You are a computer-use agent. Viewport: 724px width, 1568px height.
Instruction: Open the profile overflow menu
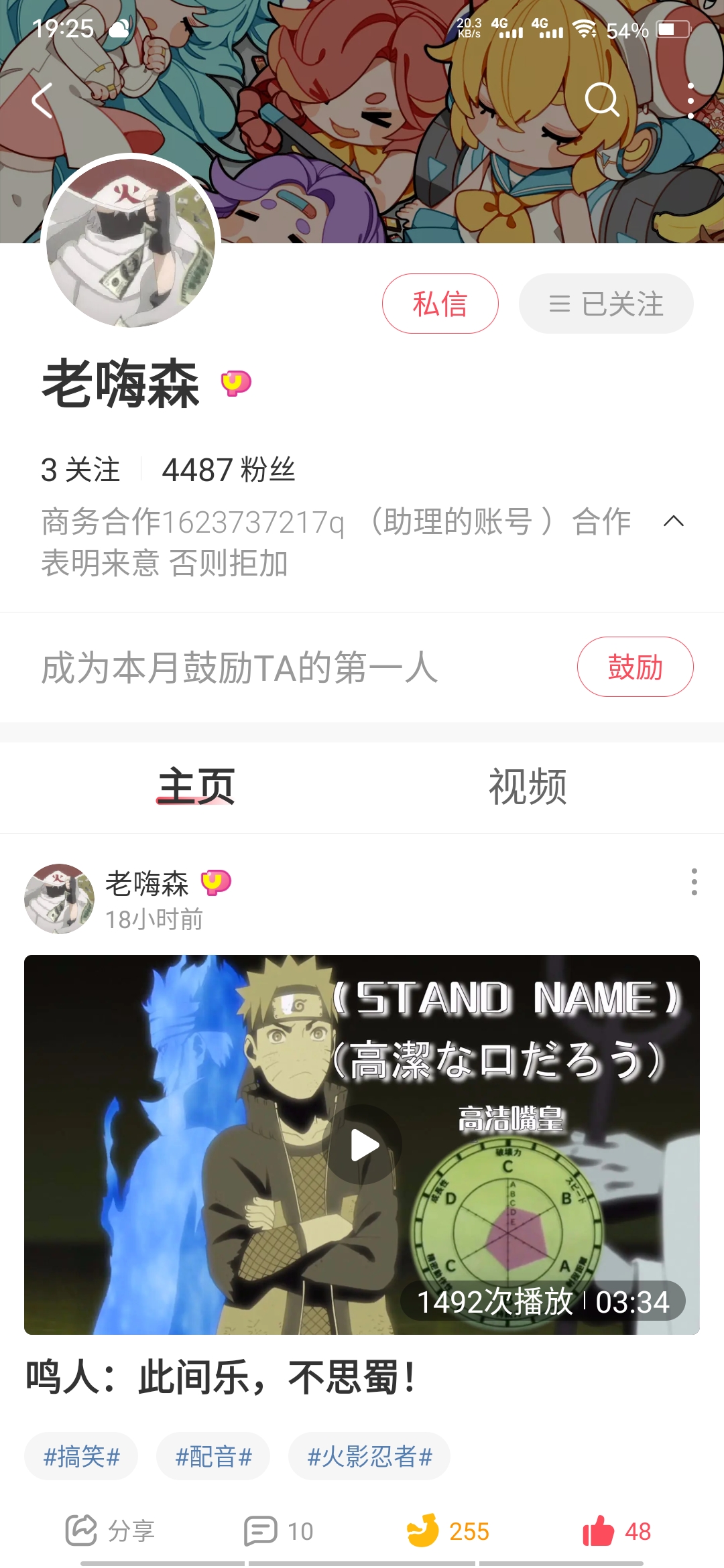690,101
